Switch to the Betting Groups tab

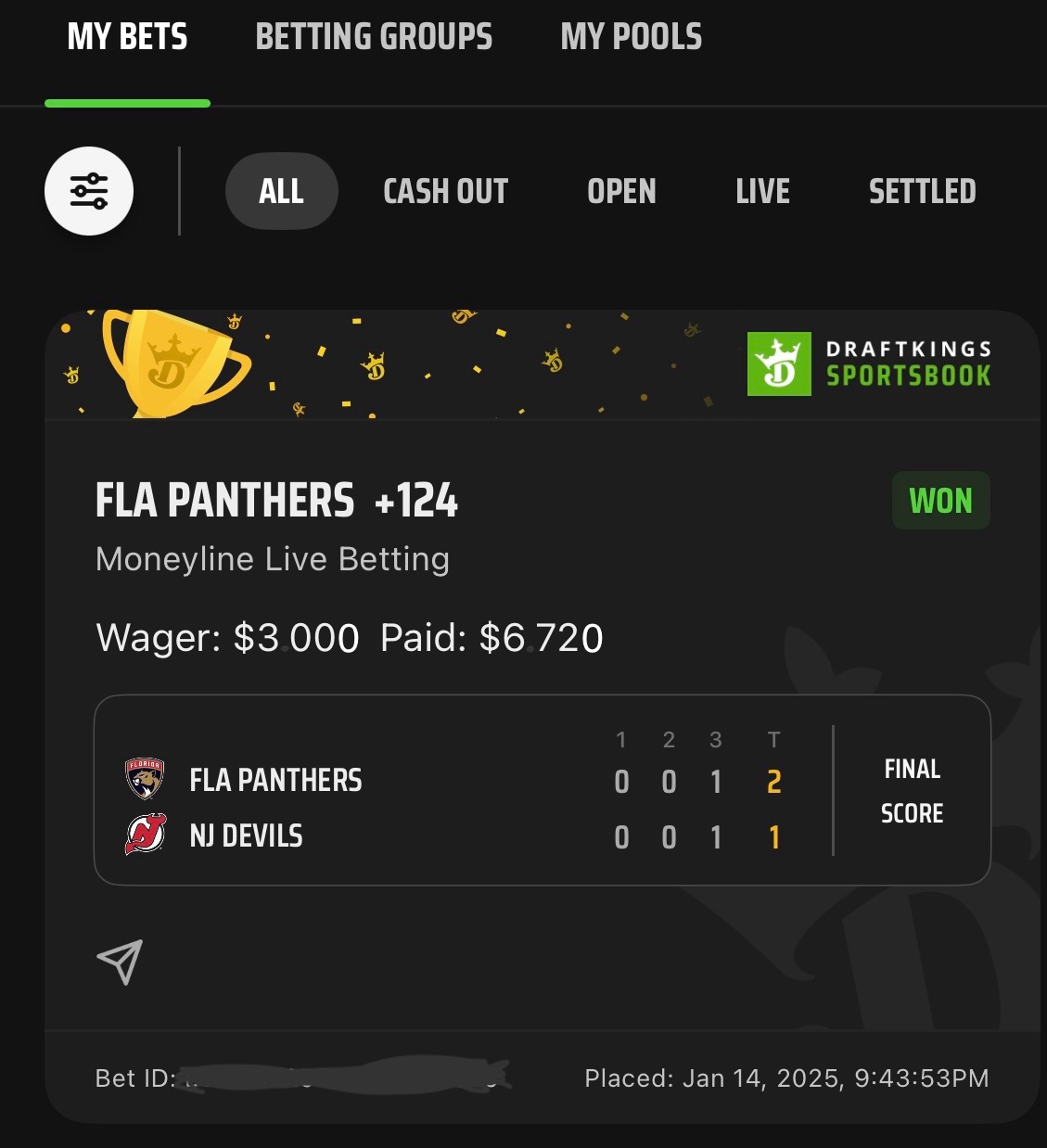point(374,37)
